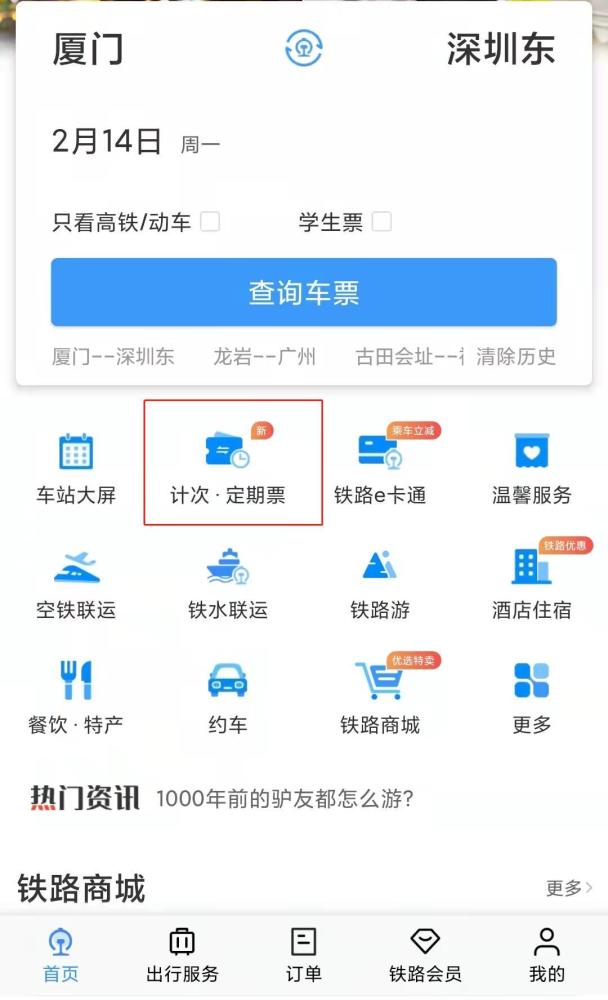
Task: Check the 只看高铁/动车 checkbox
Action: (x=210, y=222)
